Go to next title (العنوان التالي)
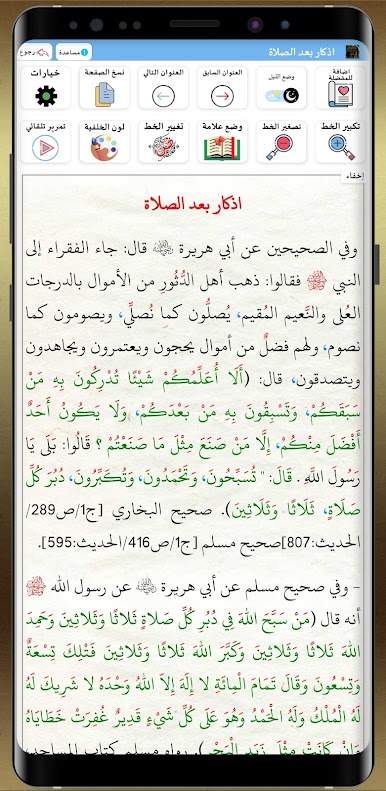Viewport: 386px width, 791px height. 163,87
